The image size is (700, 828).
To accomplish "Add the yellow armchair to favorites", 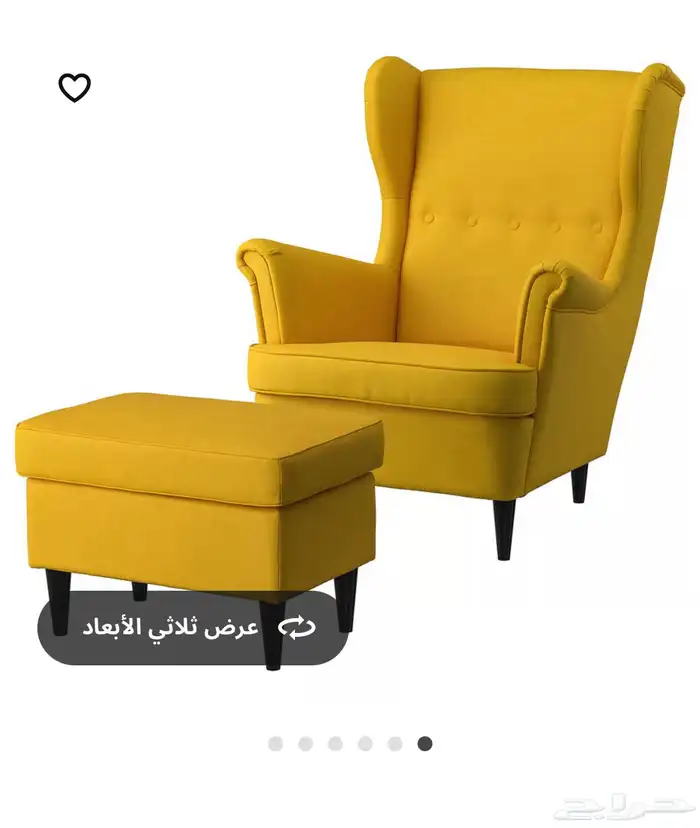I will (75, 88).
